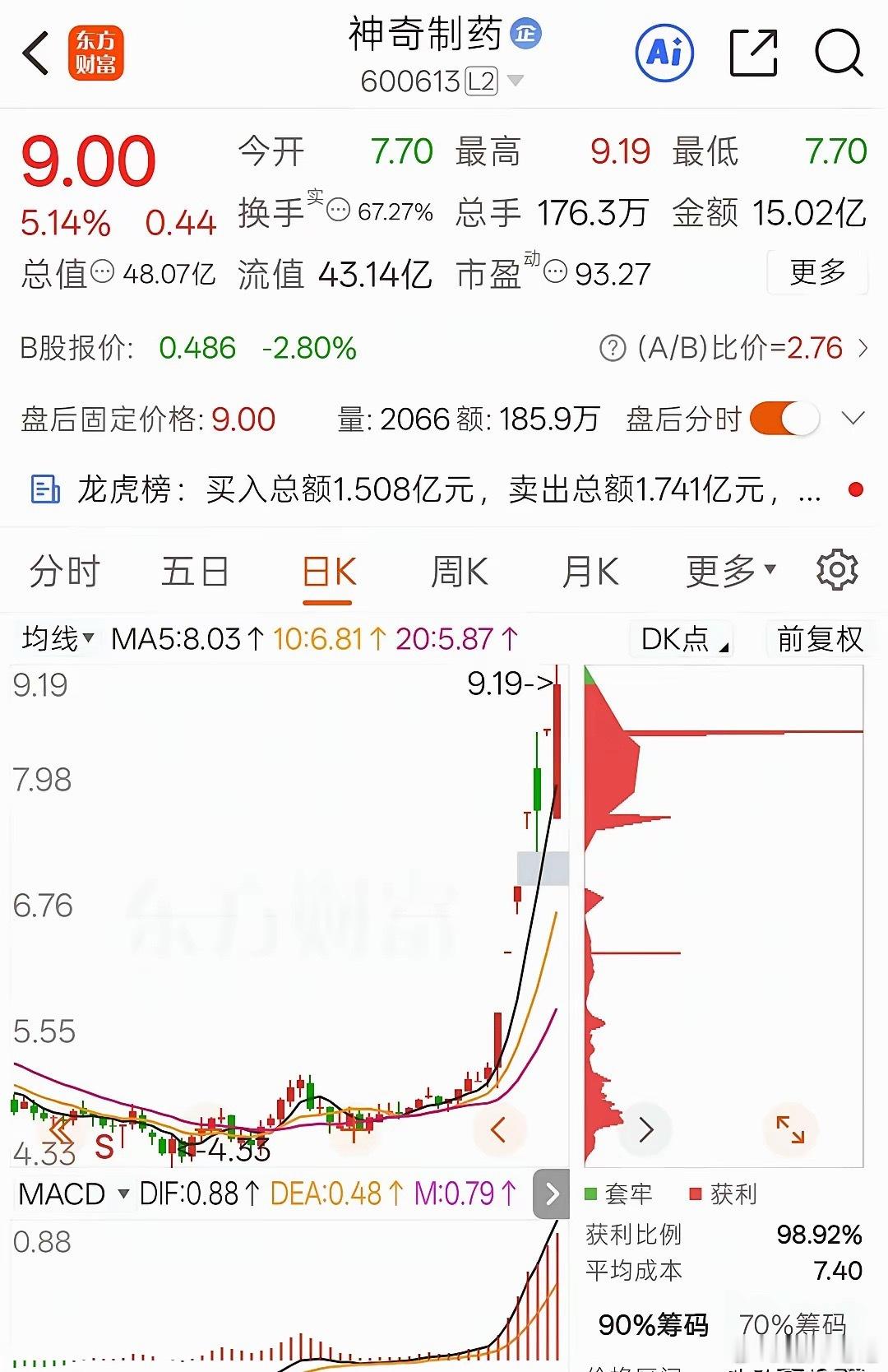Open the 均线 indicator dropdown
888x1372 pixels.
coord(58,638)
